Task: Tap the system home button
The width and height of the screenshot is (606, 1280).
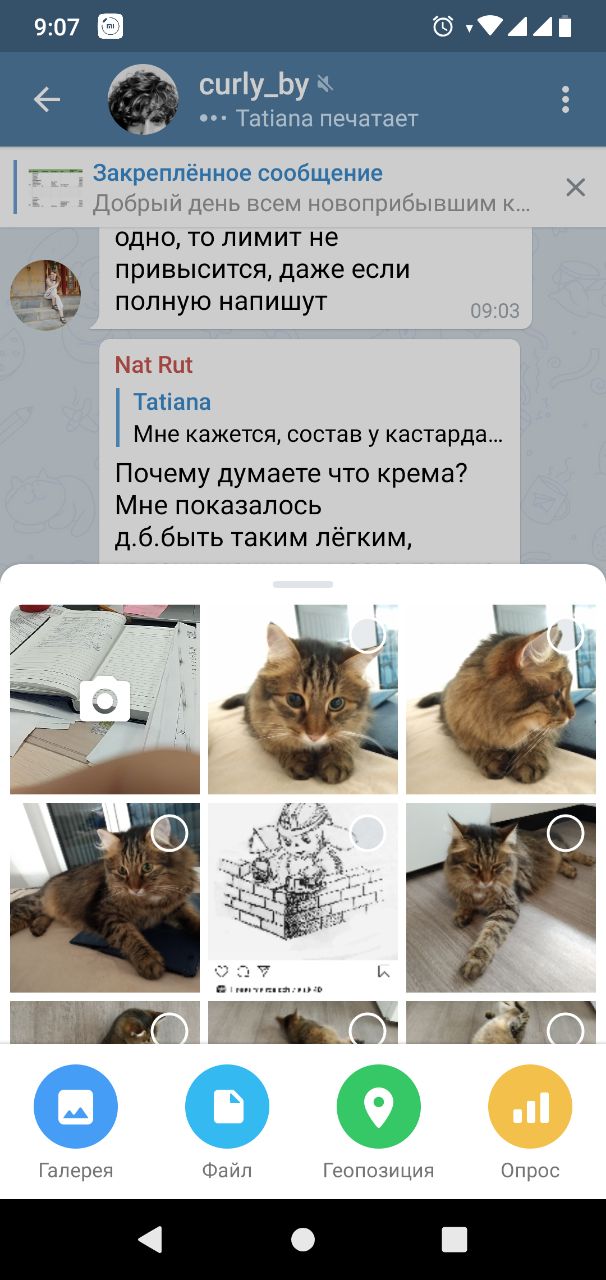Action: (303, 1240)
